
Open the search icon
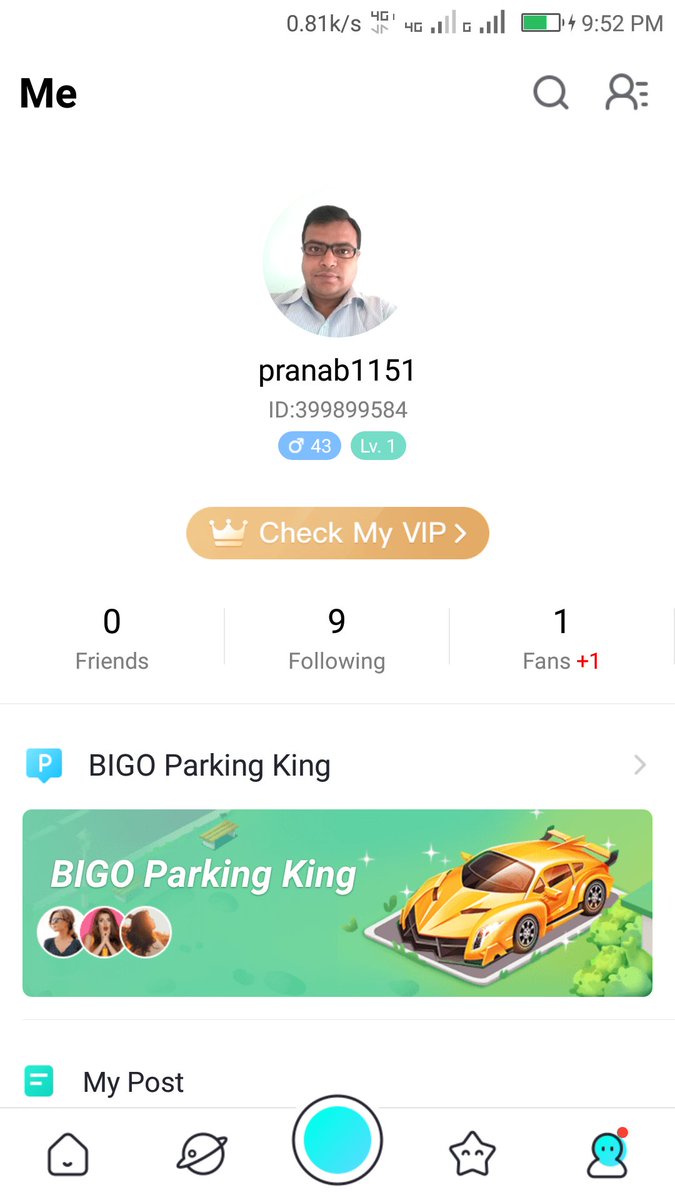[550, 93]
